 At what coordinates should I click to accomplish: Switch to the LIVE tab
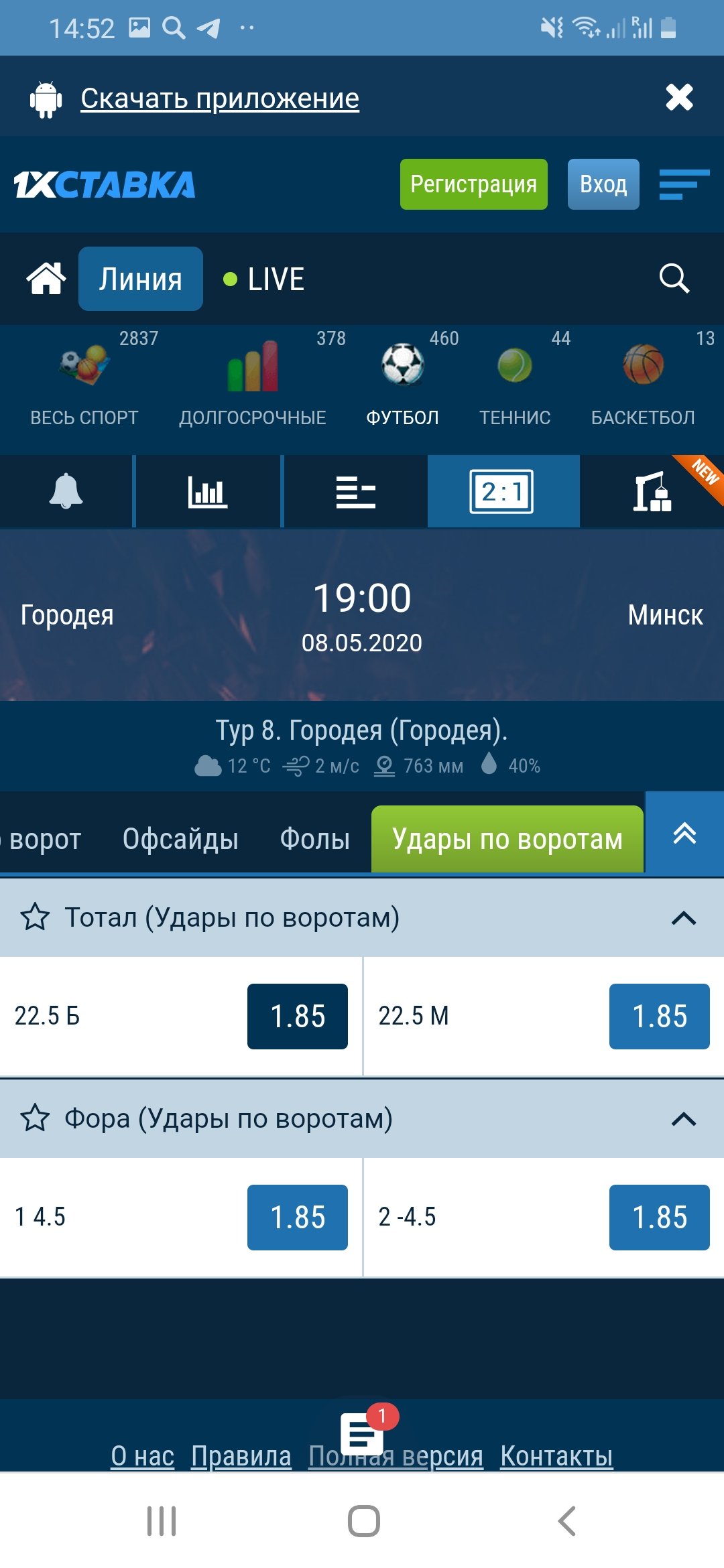[264, 279]
